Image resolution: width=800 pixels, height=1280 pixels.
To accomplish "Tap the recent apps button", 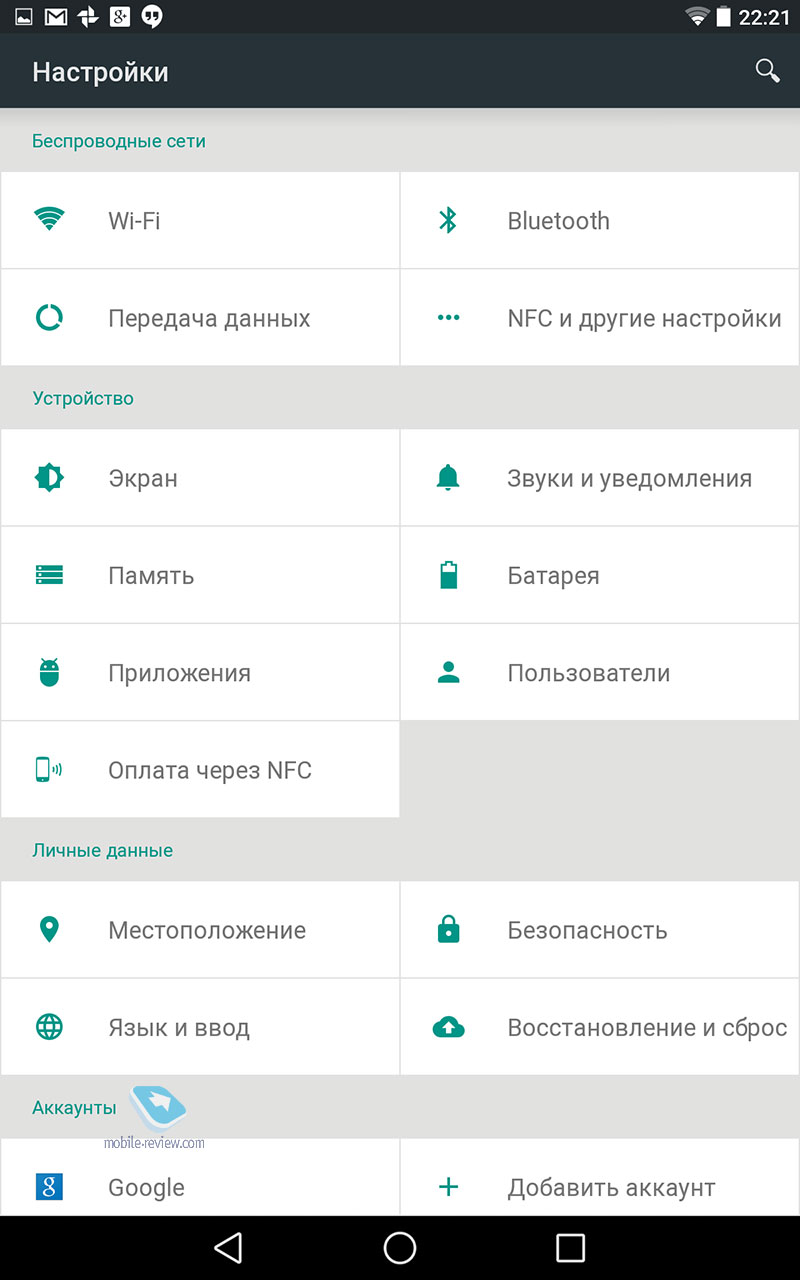I will [x=570, y=1247].
